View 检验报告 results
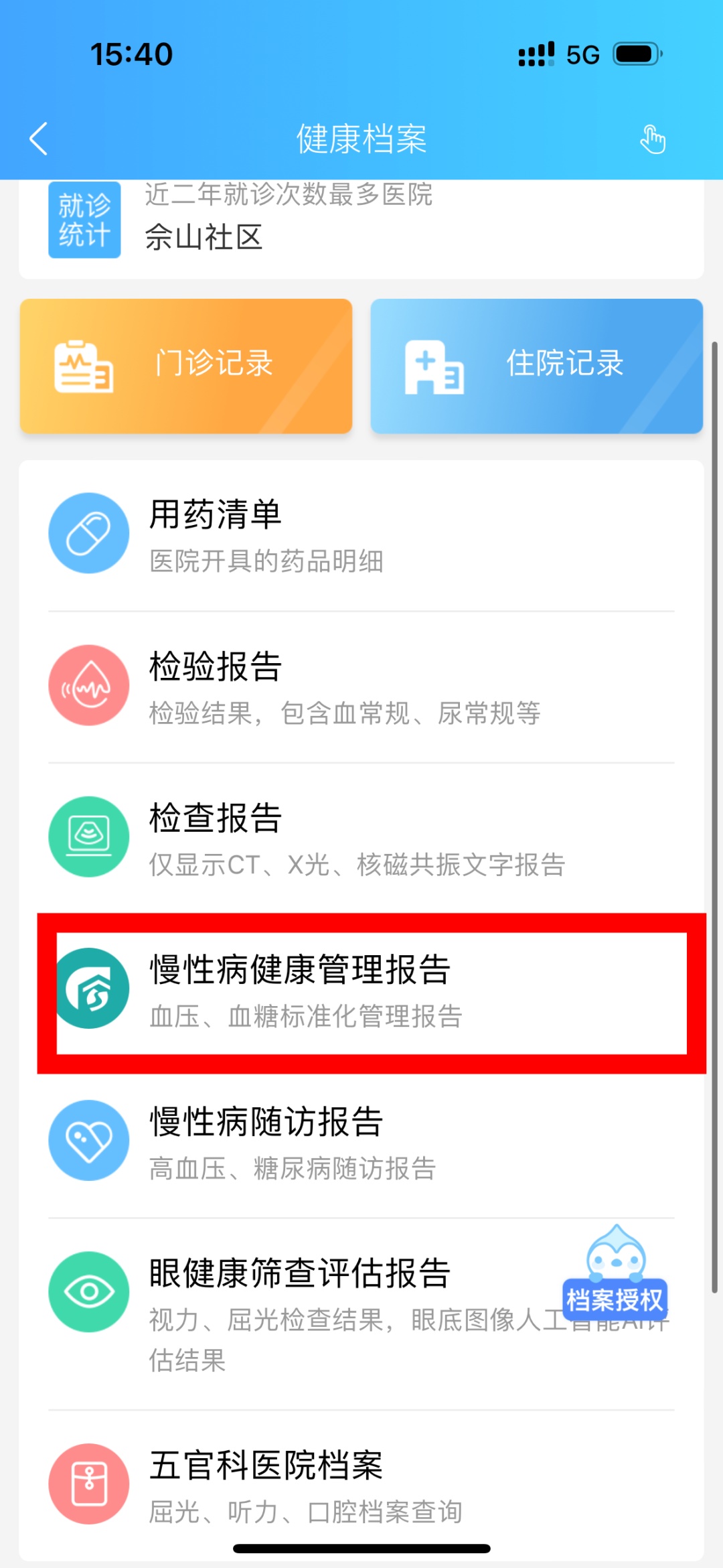The width and height of the screenshot is (723, 1568). click(361, 686)
